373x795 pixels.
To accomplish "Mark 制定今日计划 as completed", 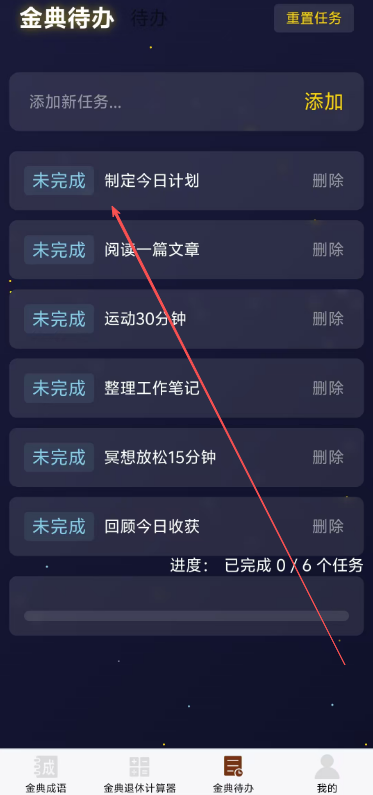I will tap(59, 180).
